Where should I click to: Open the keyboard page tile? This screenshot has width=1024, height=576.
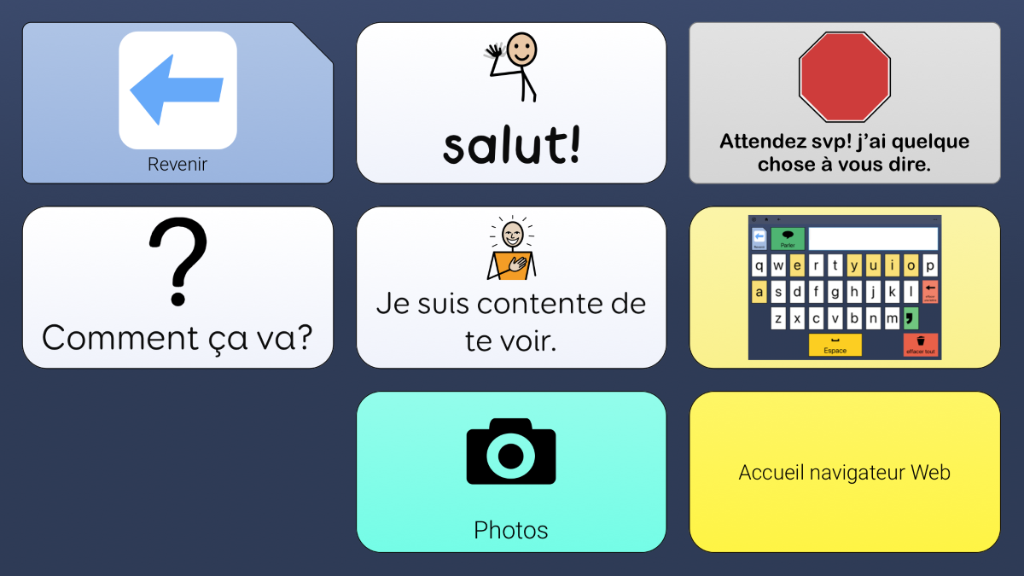844,287
